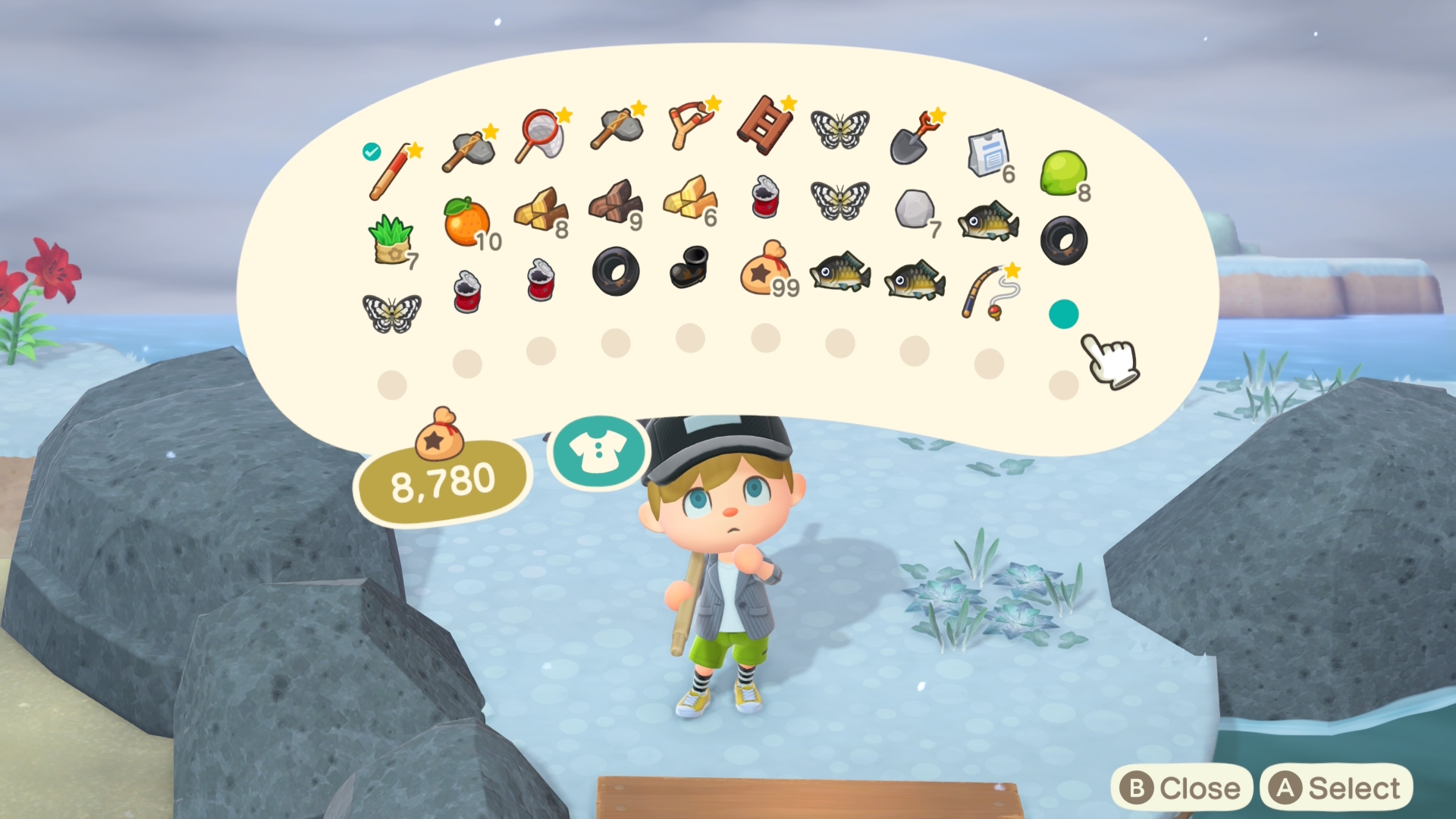1456x819 pixels.
Task: Open the clothing shirt button
Action: click(x=598, y=452)
